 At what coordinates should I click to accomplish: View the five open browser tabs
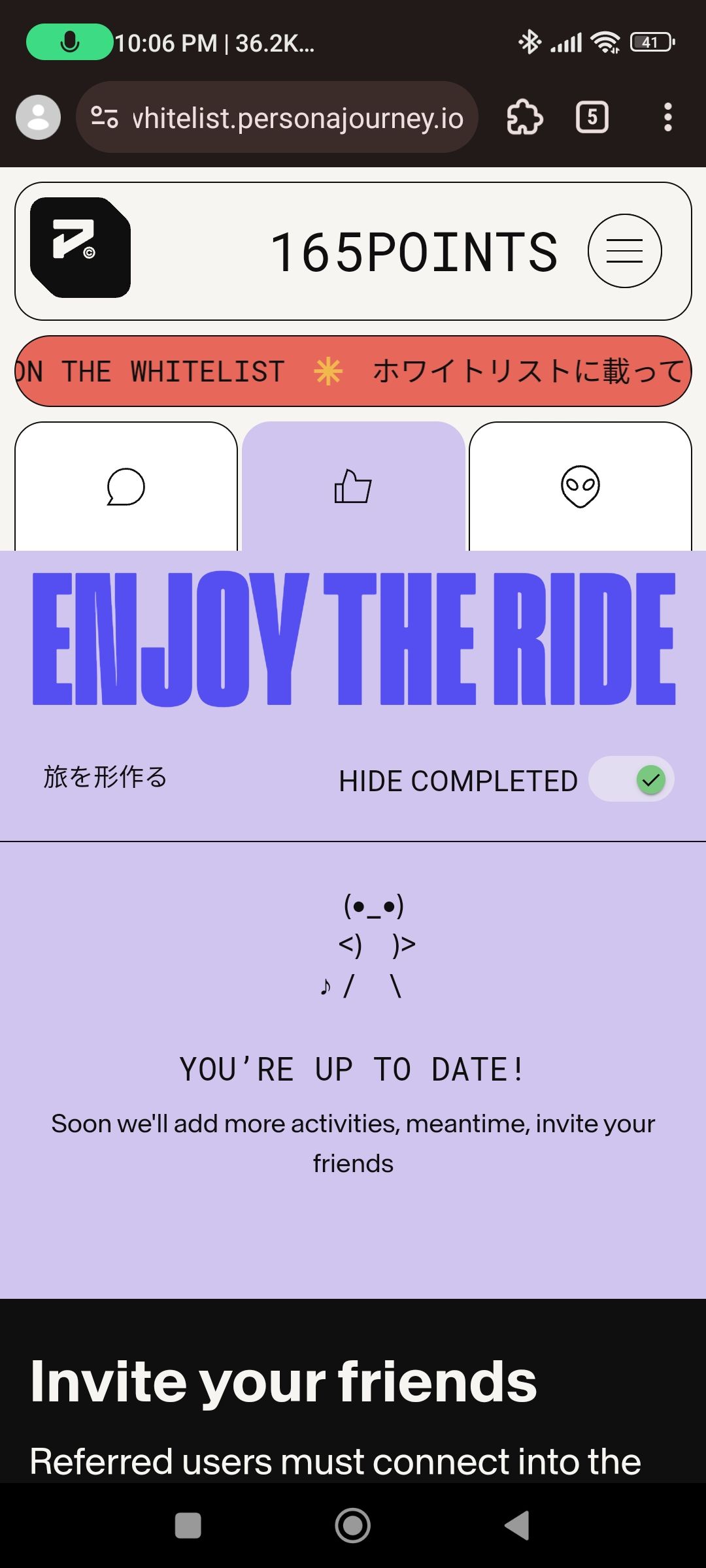click(592, 118)
